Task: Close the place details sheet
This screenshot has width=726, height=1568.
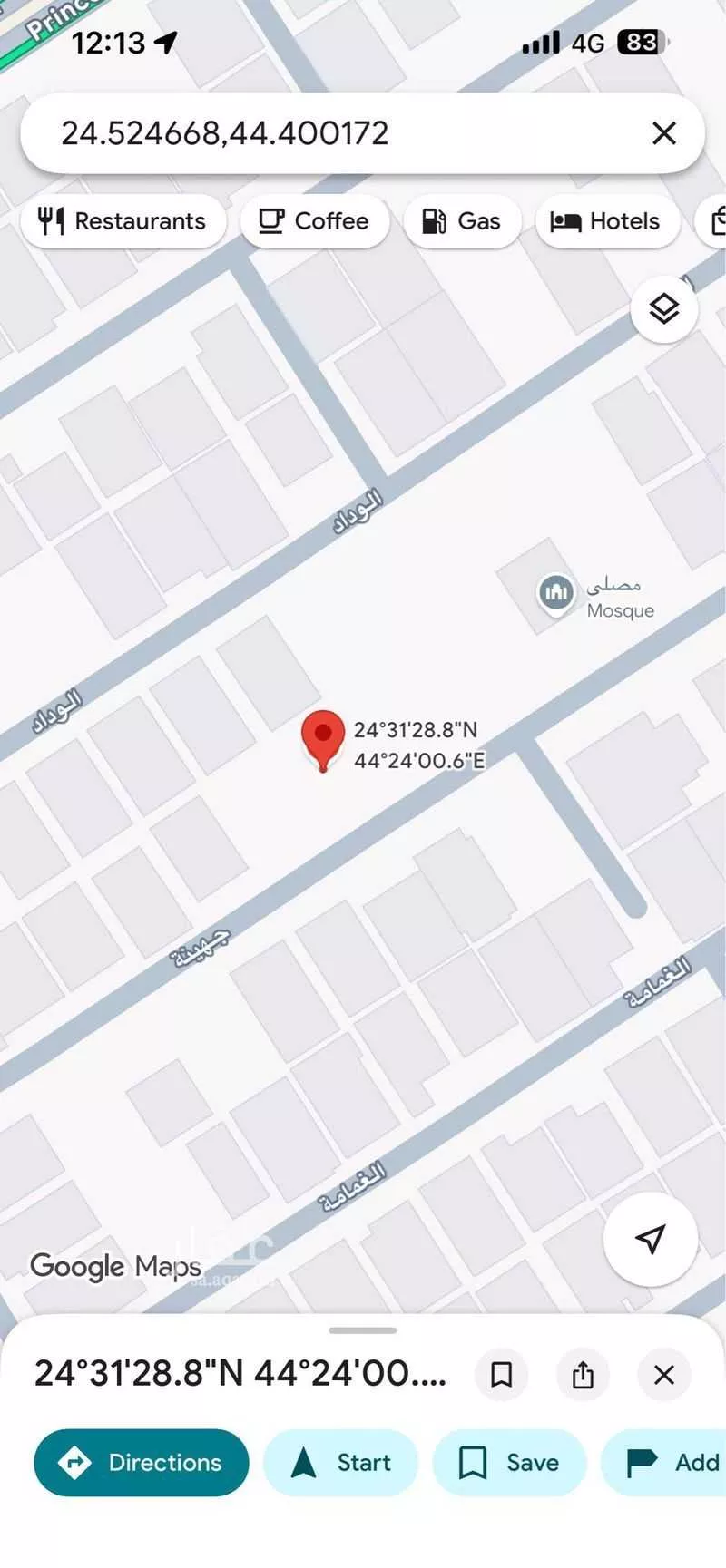Action: coord(664,1375)
